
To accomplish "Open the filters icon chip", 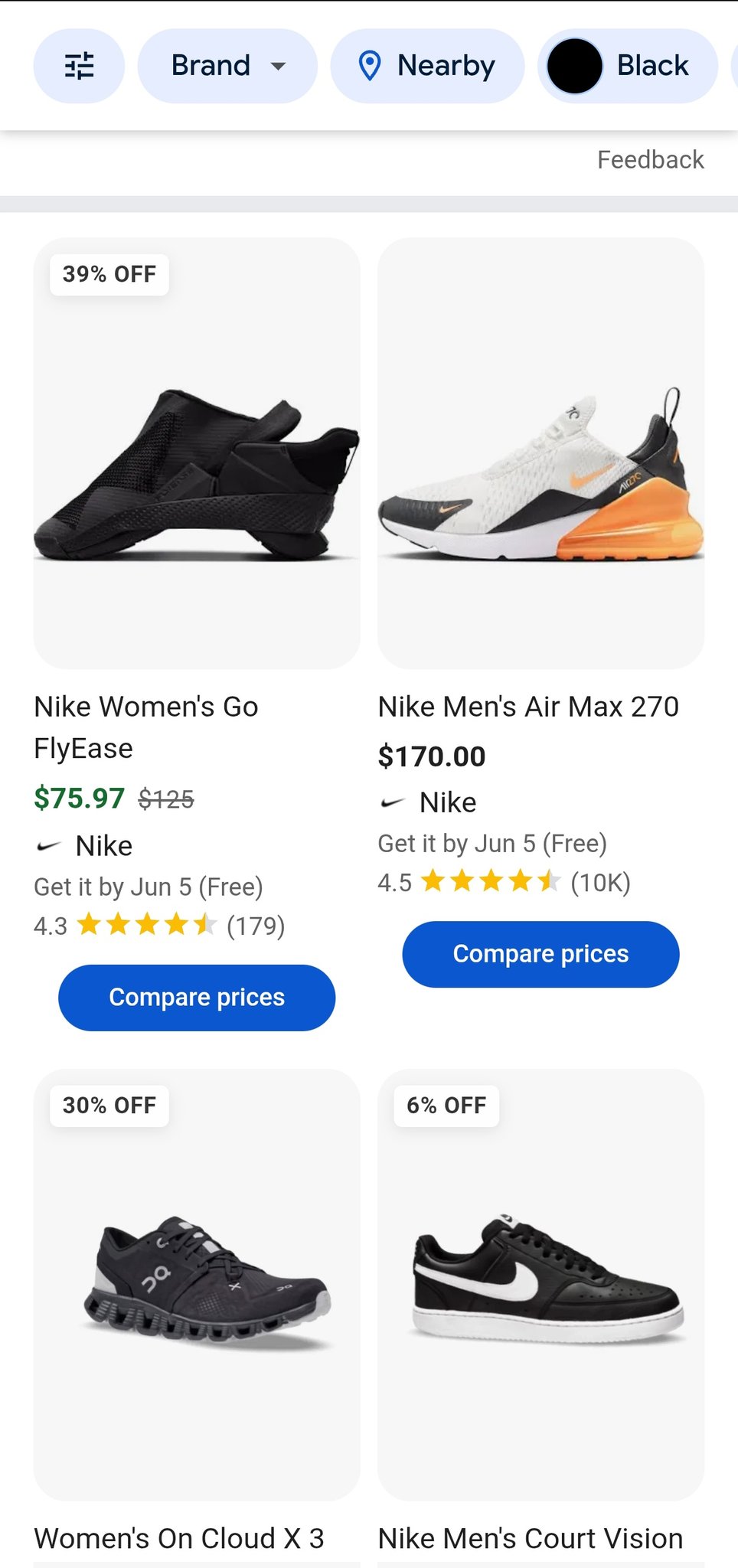I will click(x=79, y=66).
